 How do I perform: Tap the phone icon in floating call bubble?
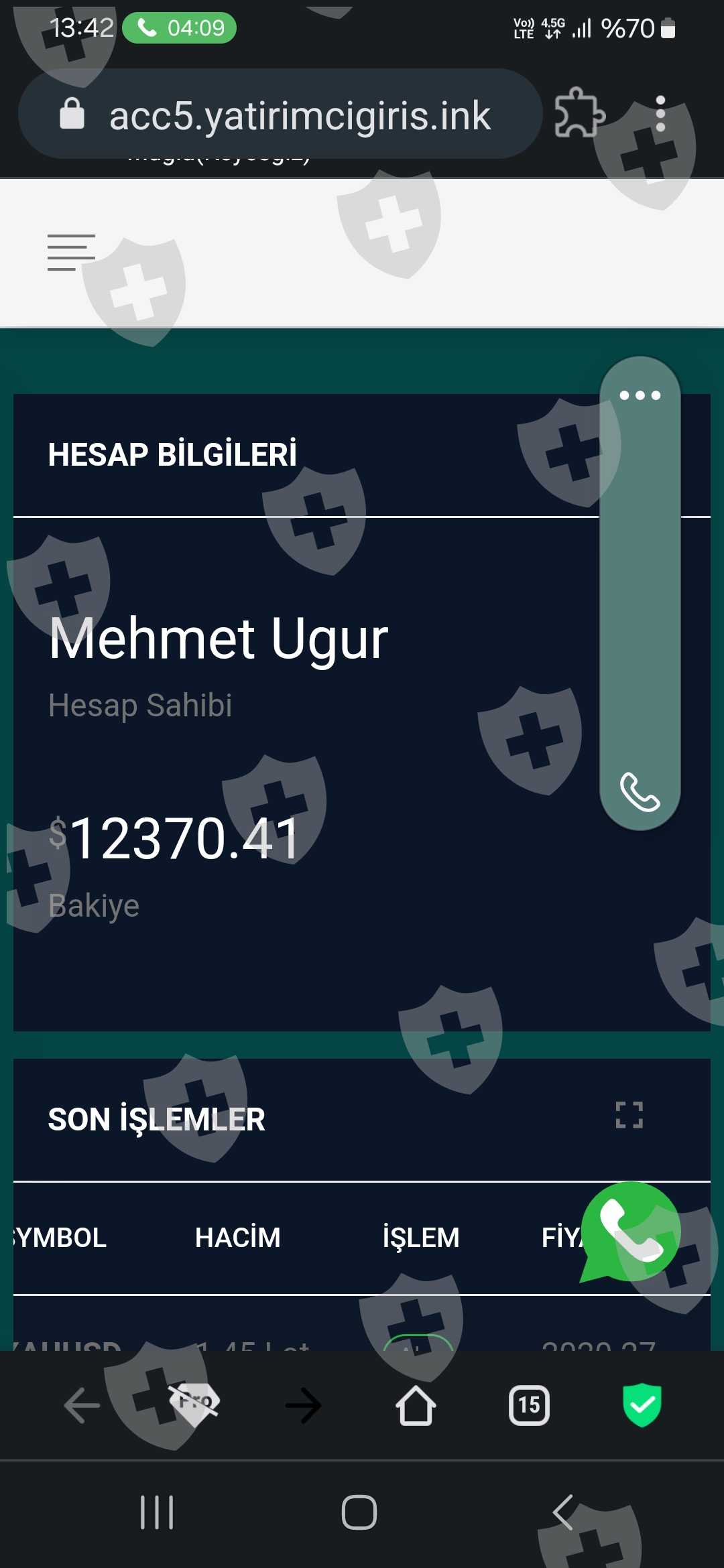pyautogui.click(x=640, y=792)
